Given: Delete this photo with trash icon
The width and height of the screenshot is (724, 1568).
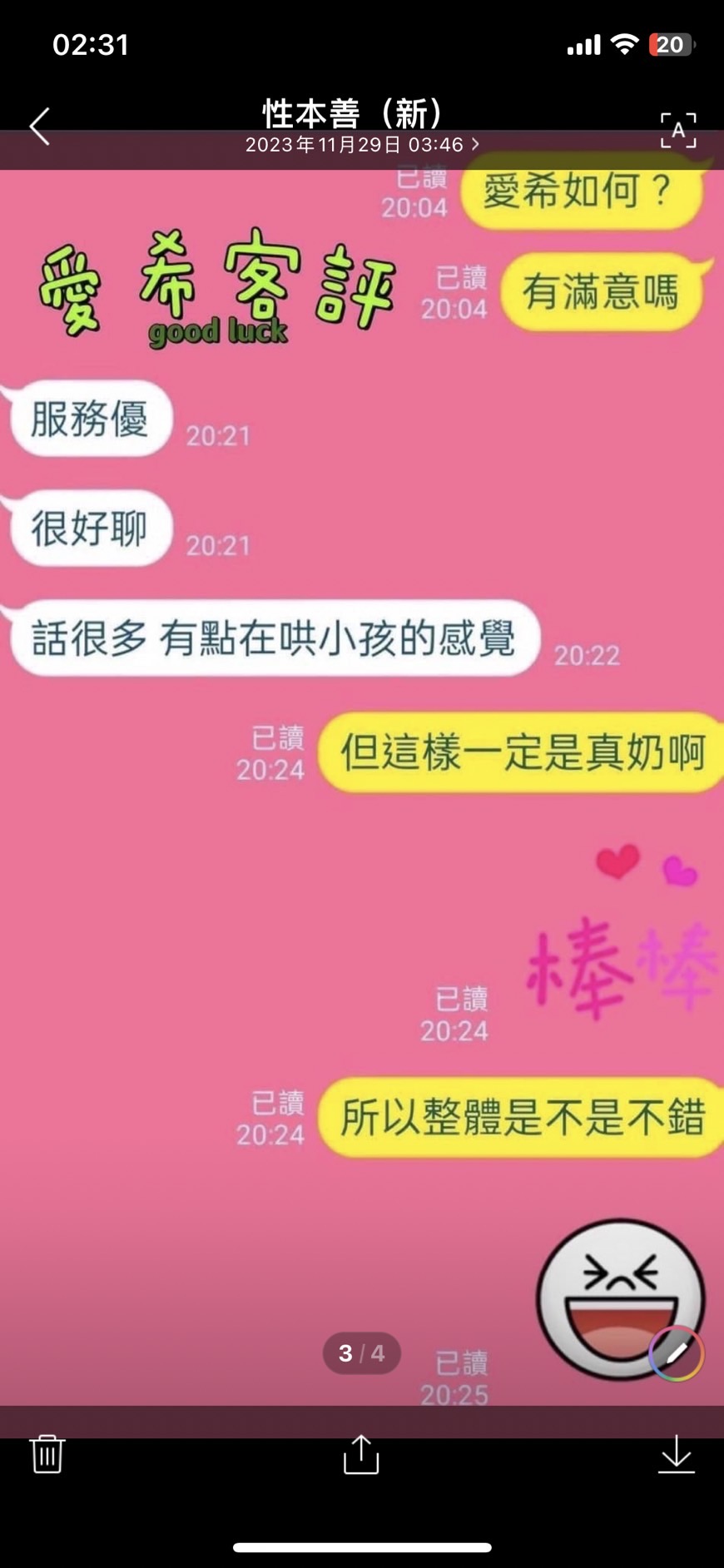Looking at the screenshot, I should (47, 1454).
